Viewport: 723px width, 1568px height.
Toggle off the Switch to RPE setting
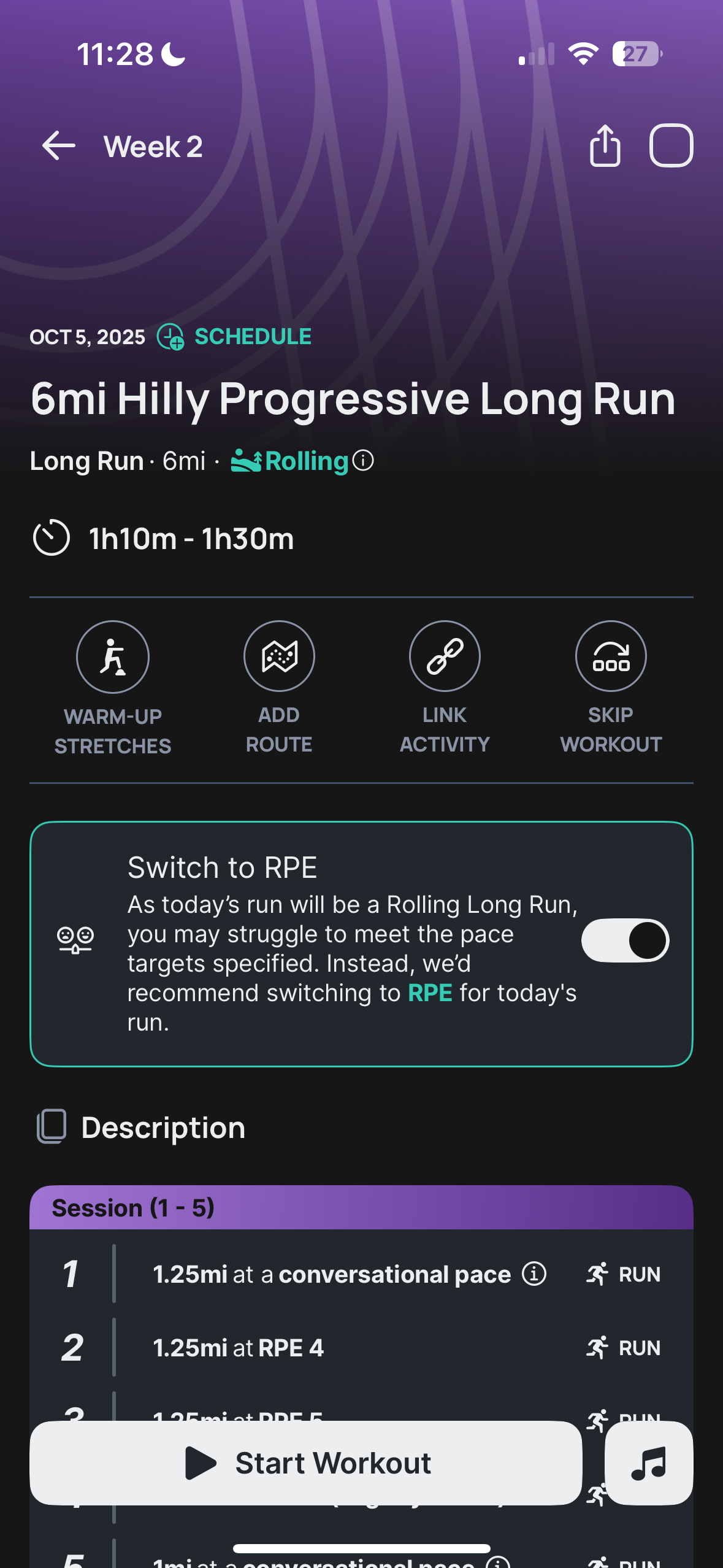625,940
